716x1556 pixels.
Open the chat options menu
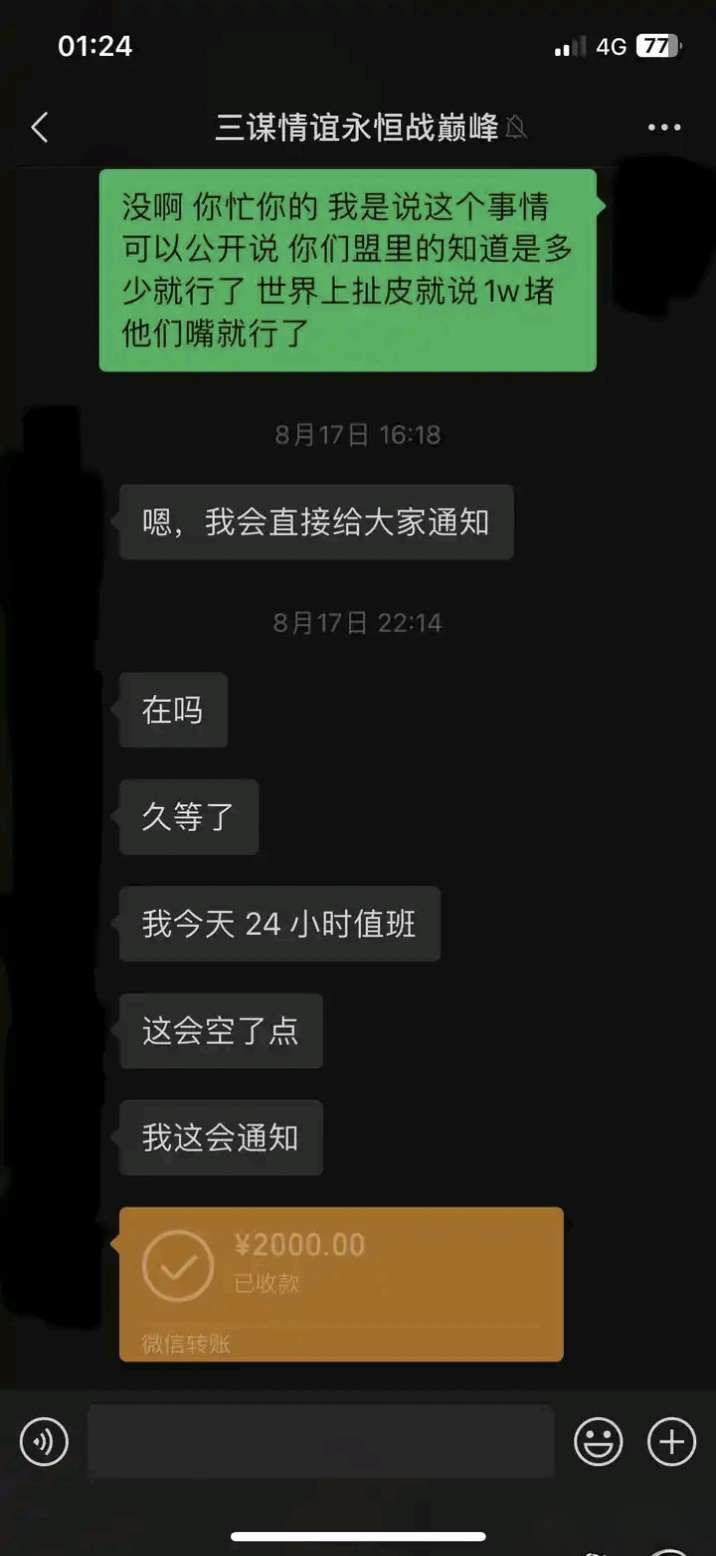[x=664, y=128]
